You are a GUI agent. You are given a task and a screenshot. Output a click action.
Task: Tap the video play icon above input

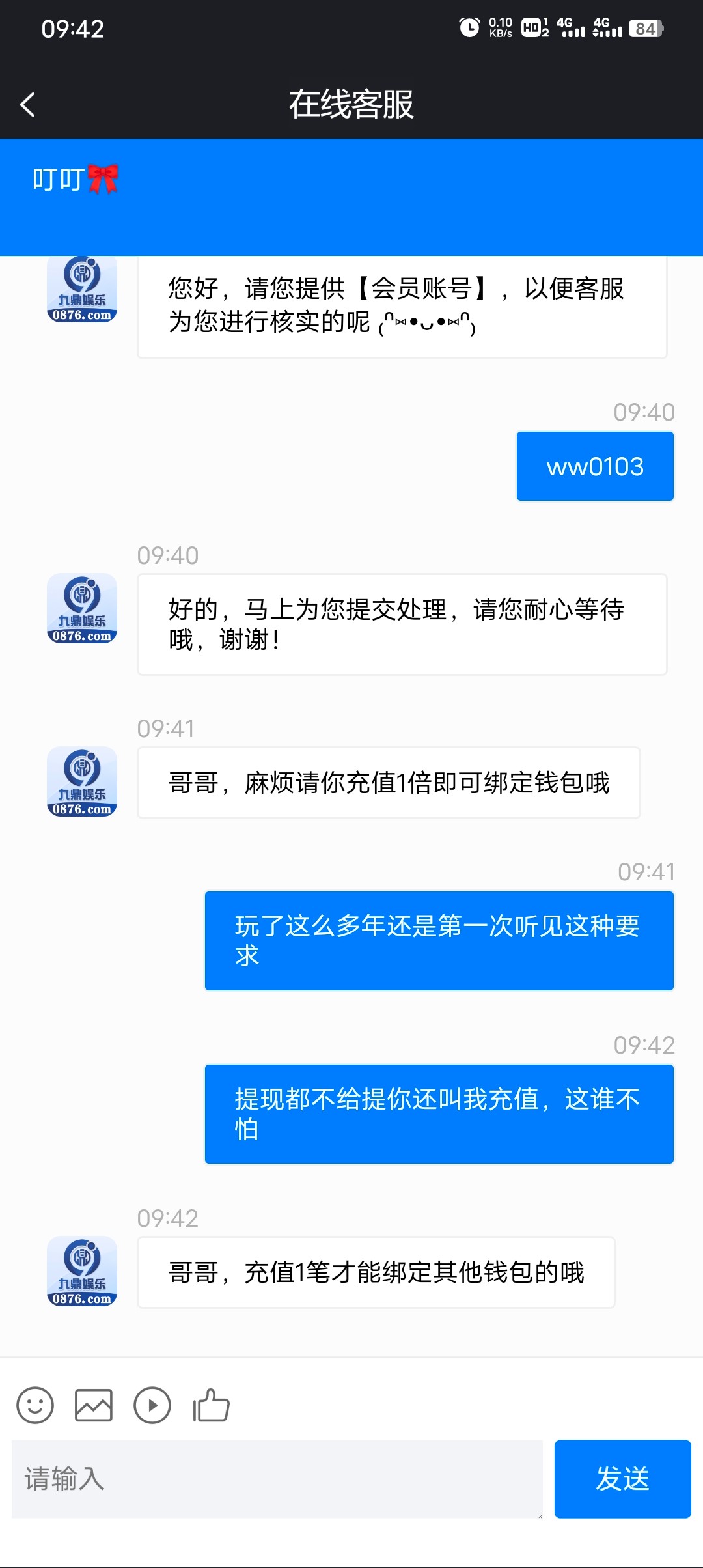[152, 1405]
